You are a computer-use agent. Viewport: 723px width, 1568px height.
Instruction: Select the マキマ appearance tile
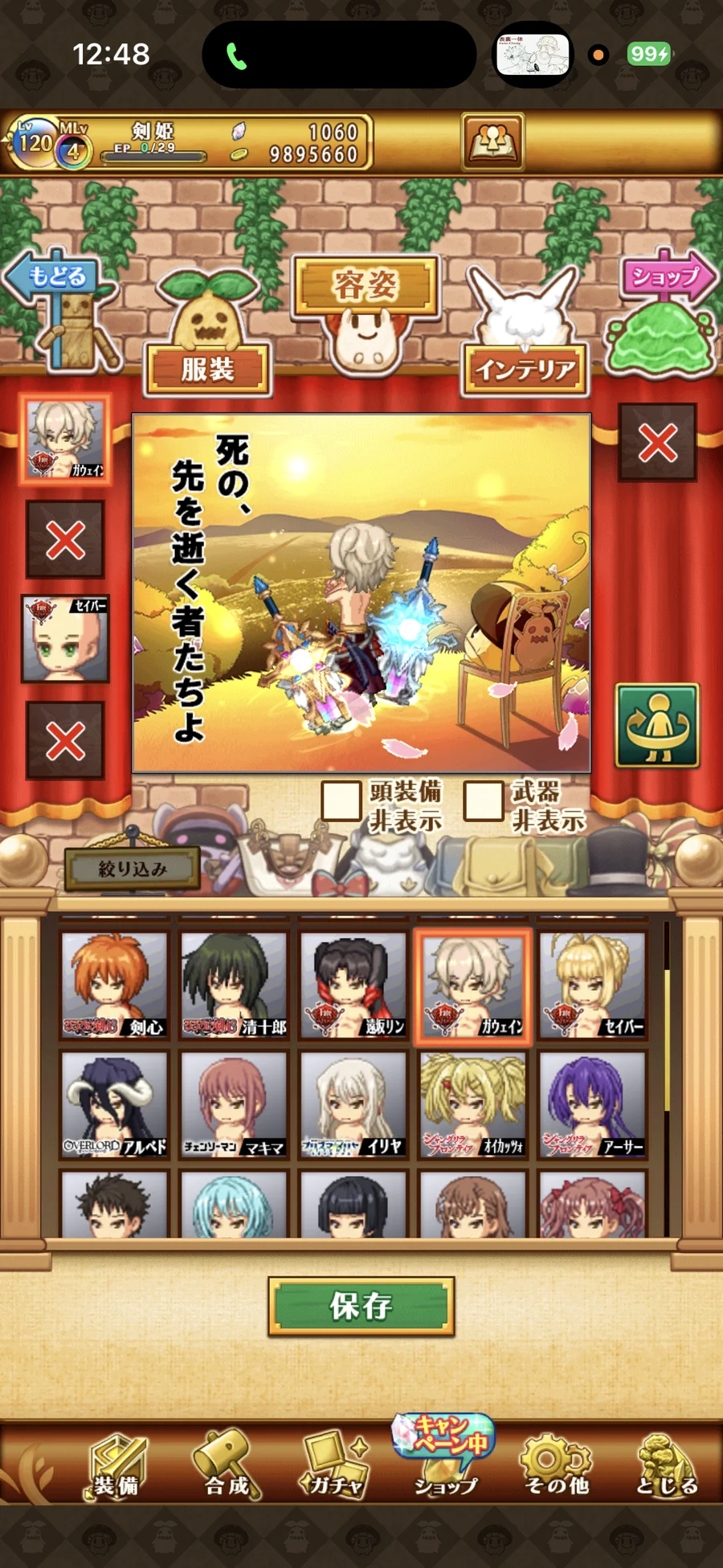pyautogui.click(x=234, y=1104)
